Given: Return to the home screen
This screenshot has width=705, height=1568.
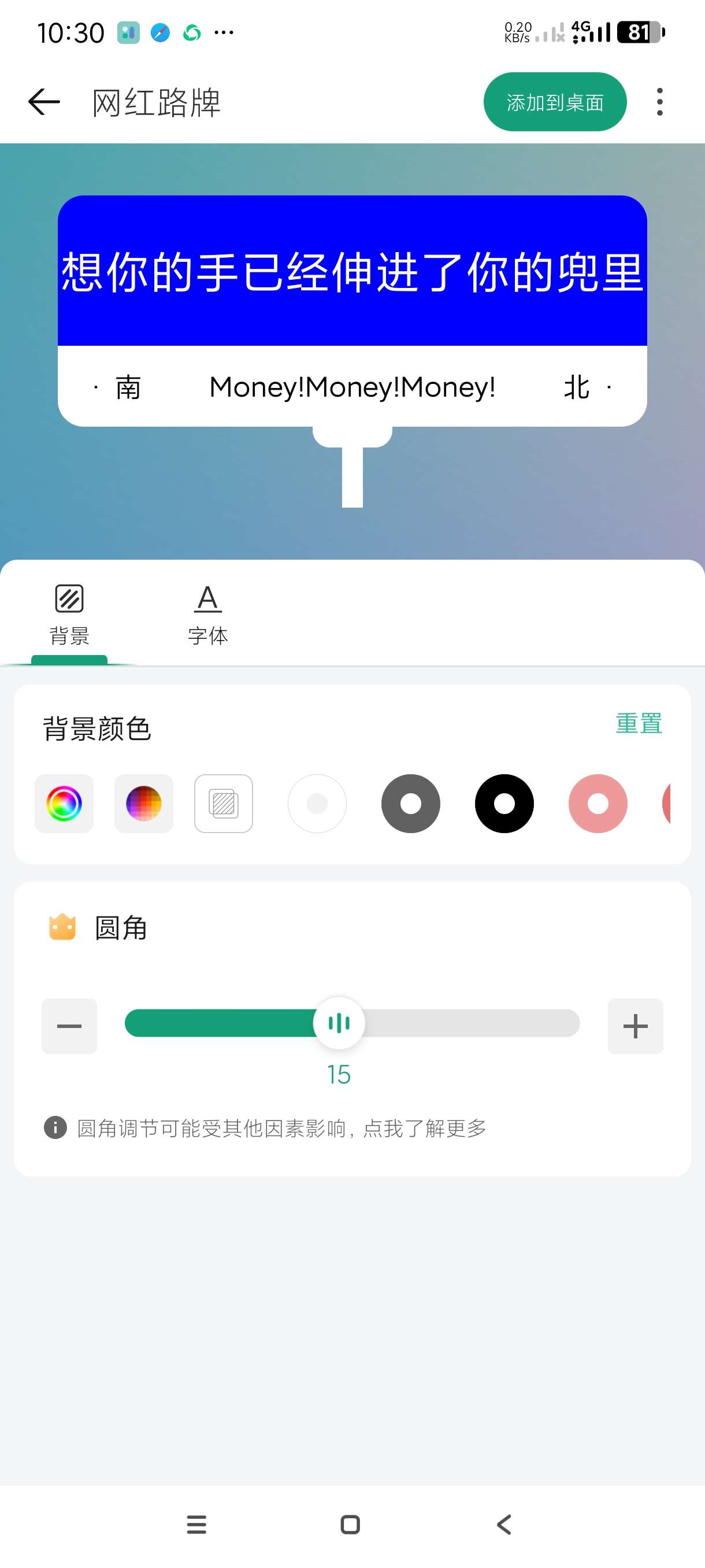Looking at the screenshot, I should click(350, 1524).
